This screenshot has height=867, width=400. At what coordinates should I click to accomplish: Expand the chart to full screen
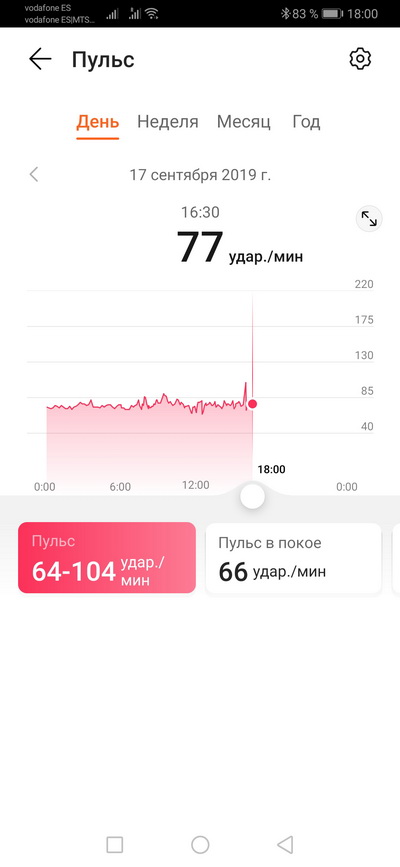(368, 219)
